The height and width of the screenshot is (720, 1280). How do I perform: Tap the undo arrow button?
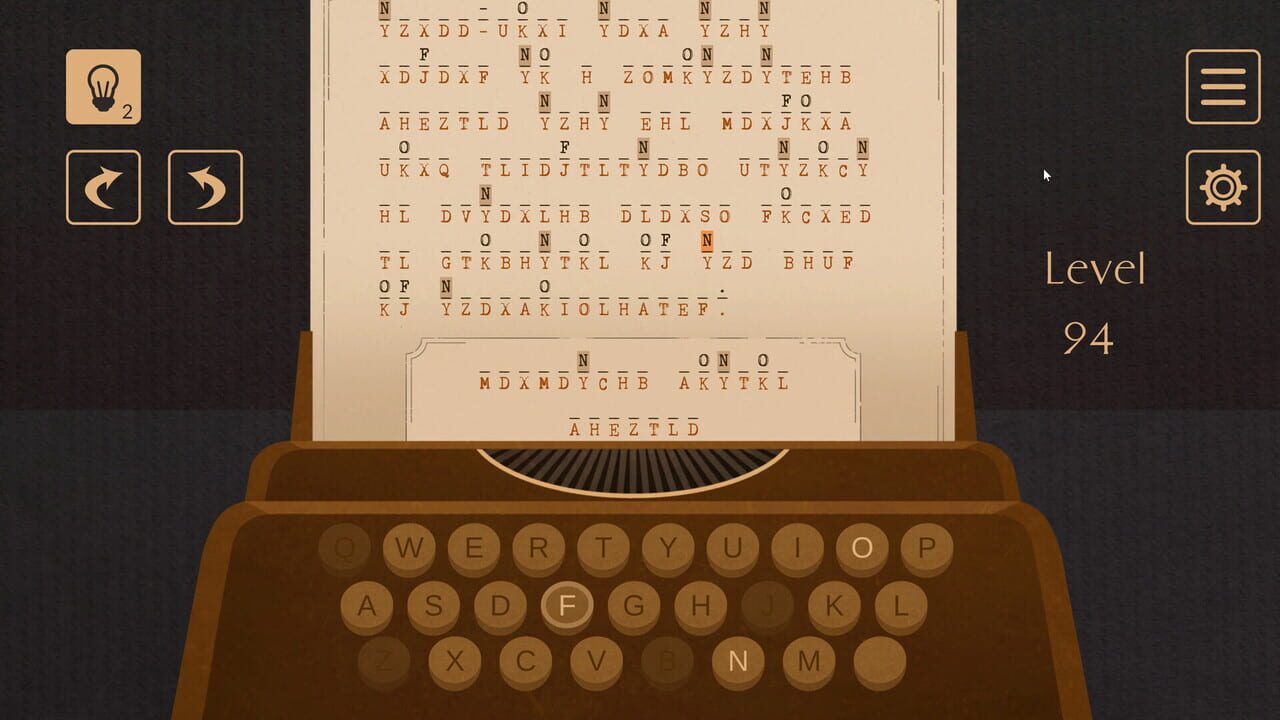point(205,187)
